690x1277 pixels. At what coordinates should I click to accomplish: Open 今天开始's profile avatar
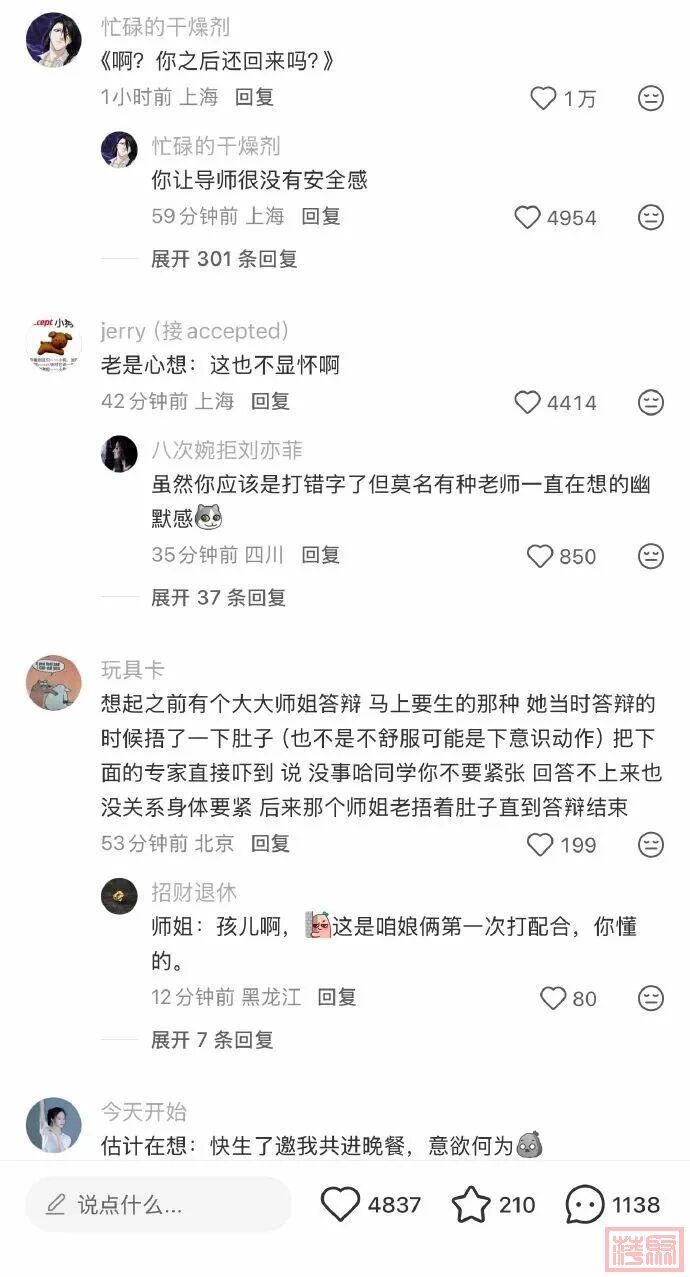pos(54,1124)
